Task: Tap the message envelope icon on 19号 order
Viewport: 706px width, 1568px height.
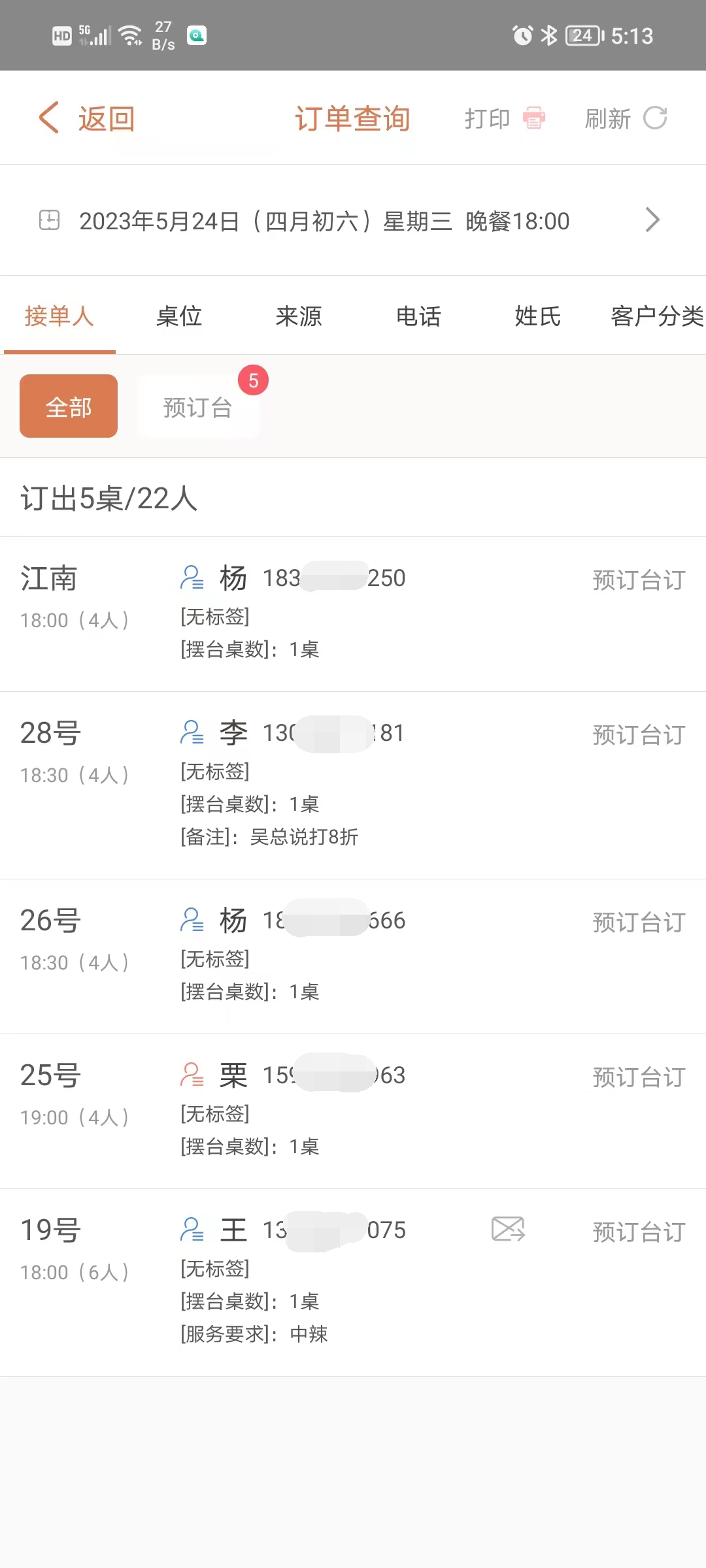Action: click(x=508, y=1229)
